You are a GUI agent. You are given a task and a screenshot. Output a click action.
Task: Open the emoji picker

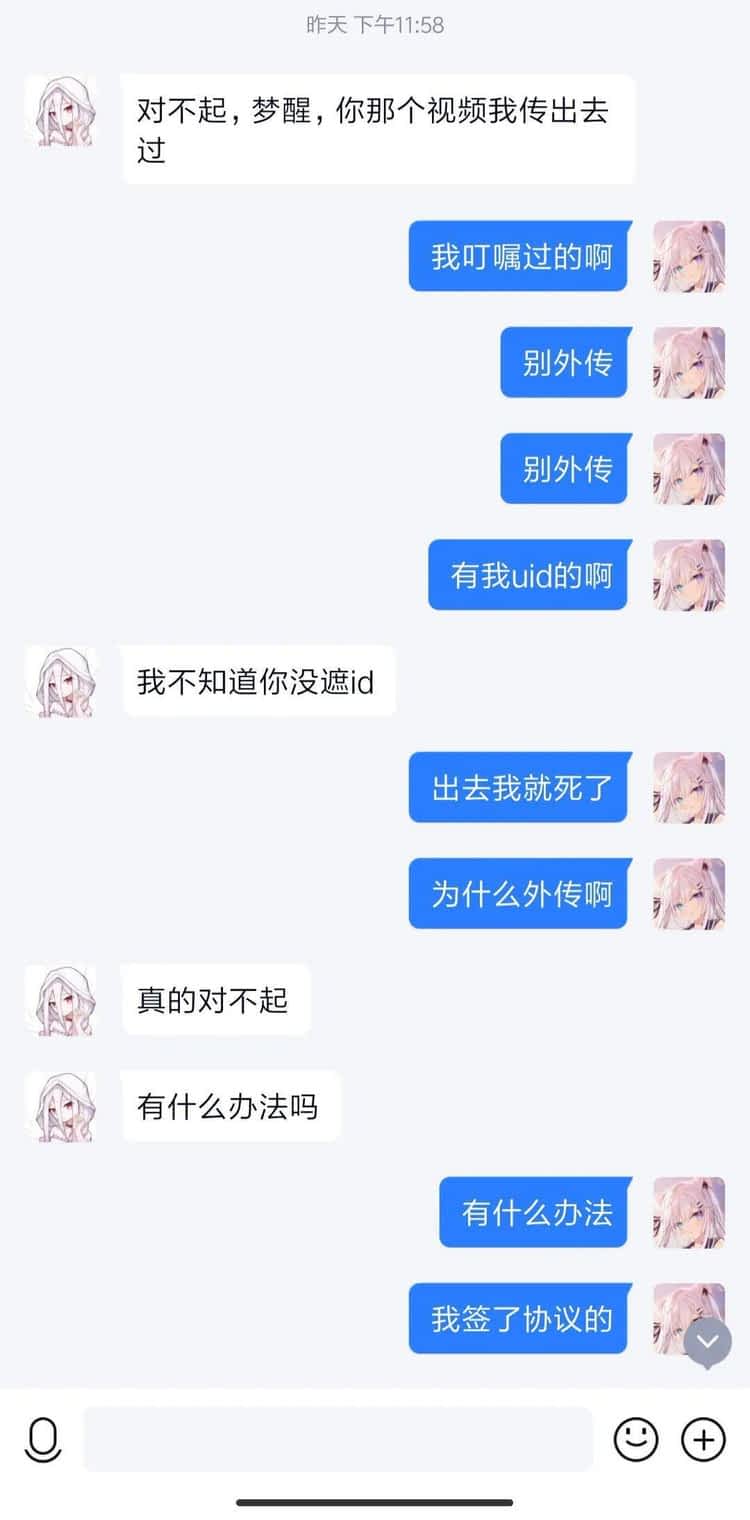(x=636, y=1440)
